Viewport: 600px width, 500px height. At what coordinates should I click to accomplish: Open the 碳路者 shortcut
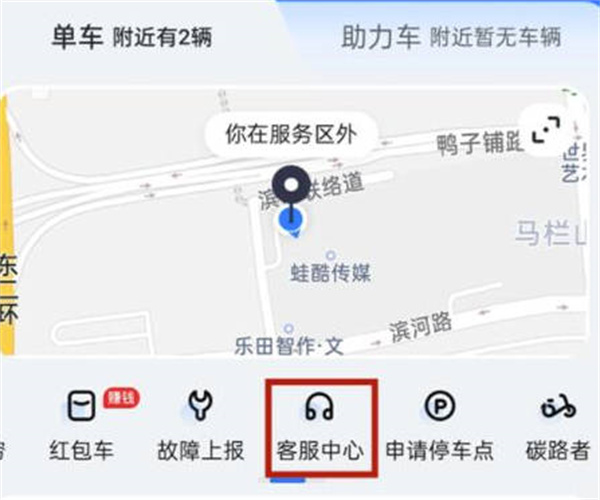pyautogui.click(x=556, y=426)
